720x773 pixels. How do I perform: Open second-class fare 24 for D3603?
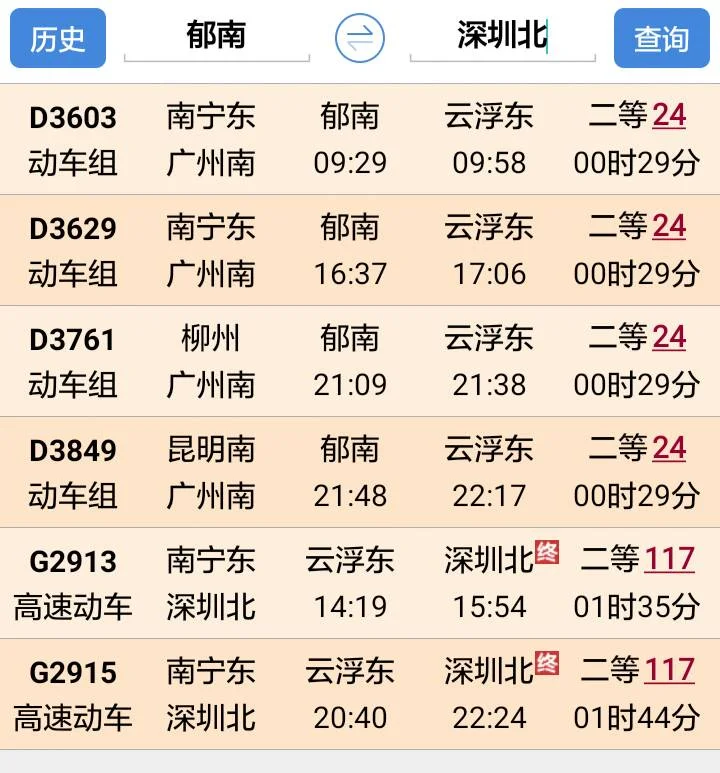tap(668, 117)
